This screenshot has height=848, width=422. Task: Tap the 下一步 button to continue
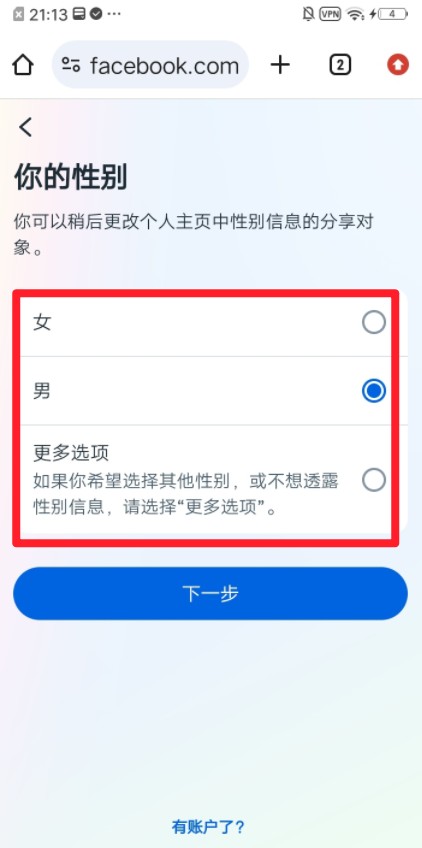[x=210, y=593]
